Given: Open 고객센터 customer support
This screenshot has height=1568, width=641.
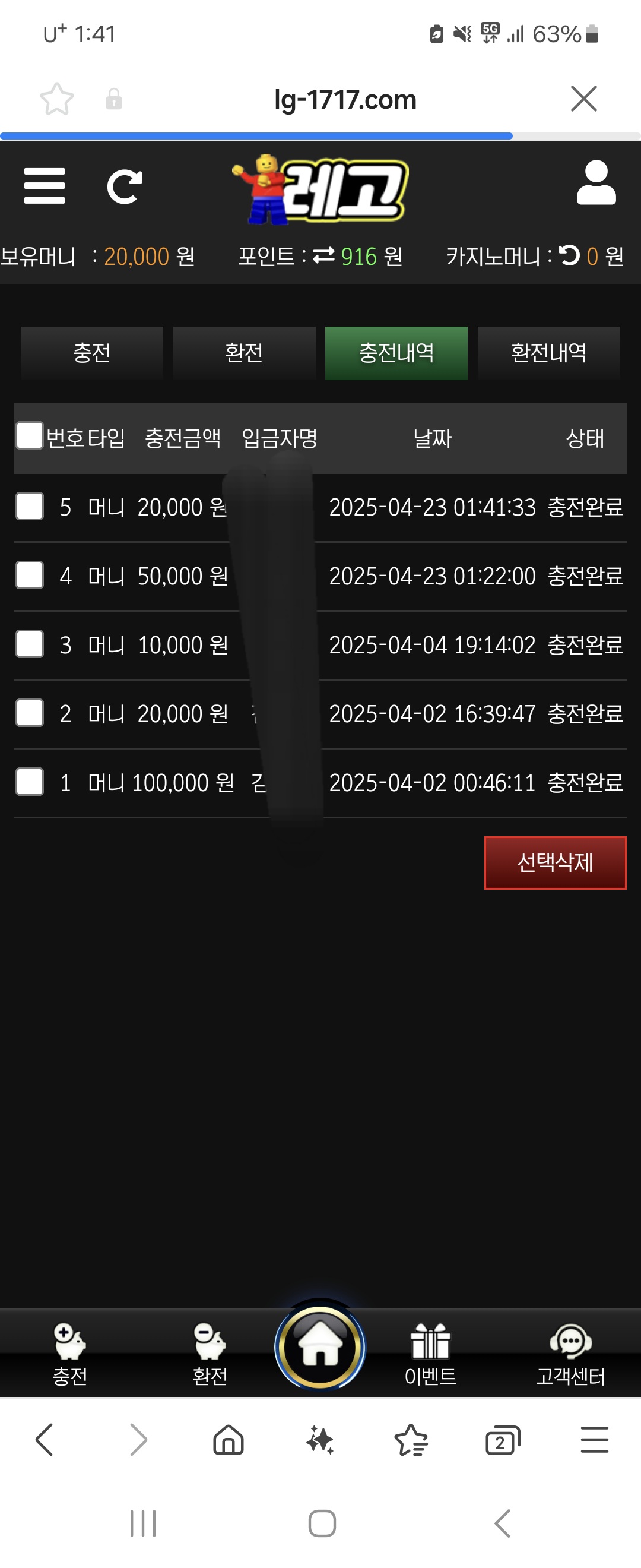Looking at the screenshot, I should [570, 1354].
